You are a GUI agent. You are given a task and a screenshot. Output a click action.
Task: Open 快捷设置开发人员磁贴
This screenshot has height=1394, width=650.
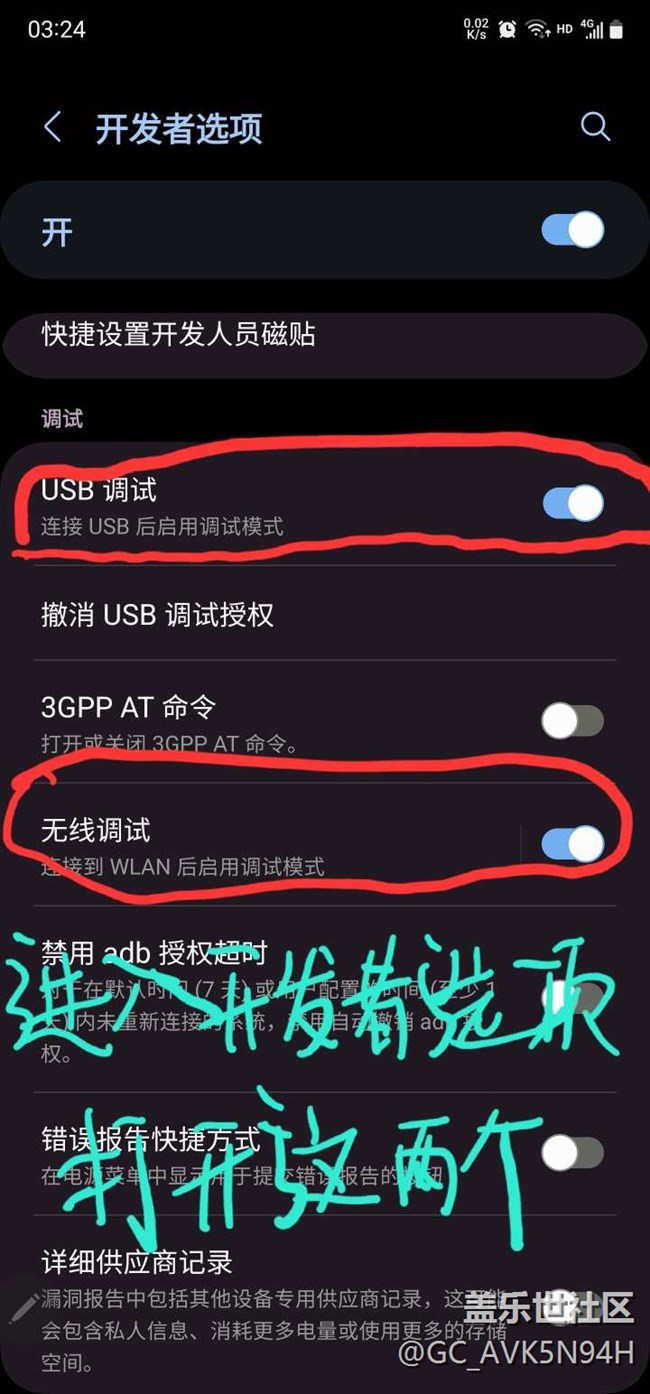[x=325, y=333]
